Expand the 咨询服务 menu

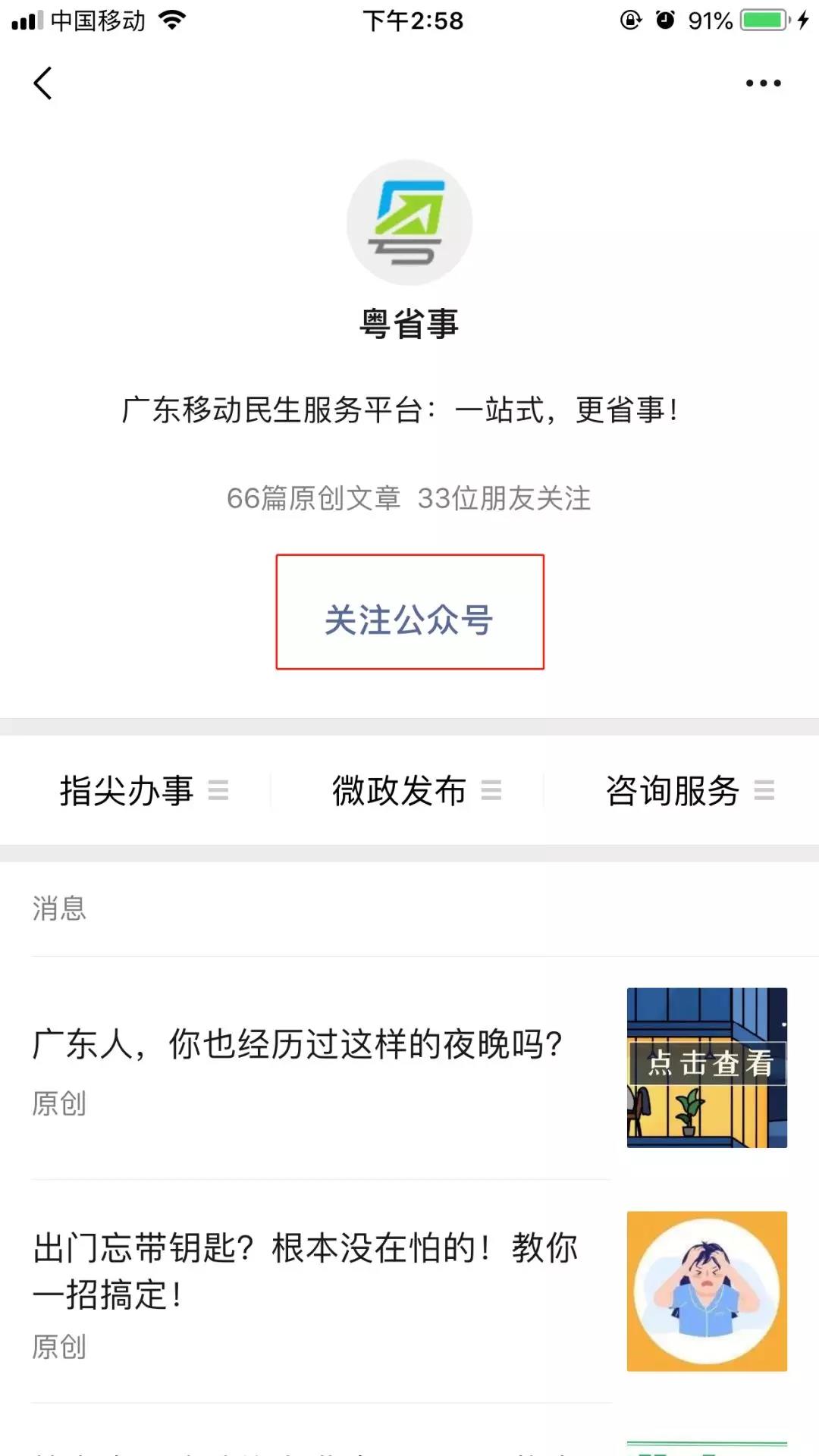coord(689,790)
